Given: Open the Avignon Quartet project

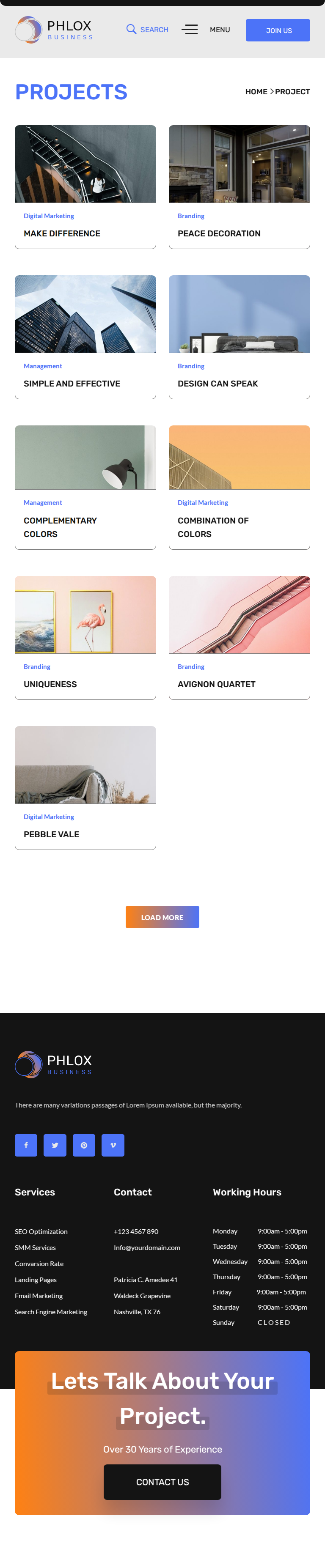Looking at the screenshot, I should [216, 684].
